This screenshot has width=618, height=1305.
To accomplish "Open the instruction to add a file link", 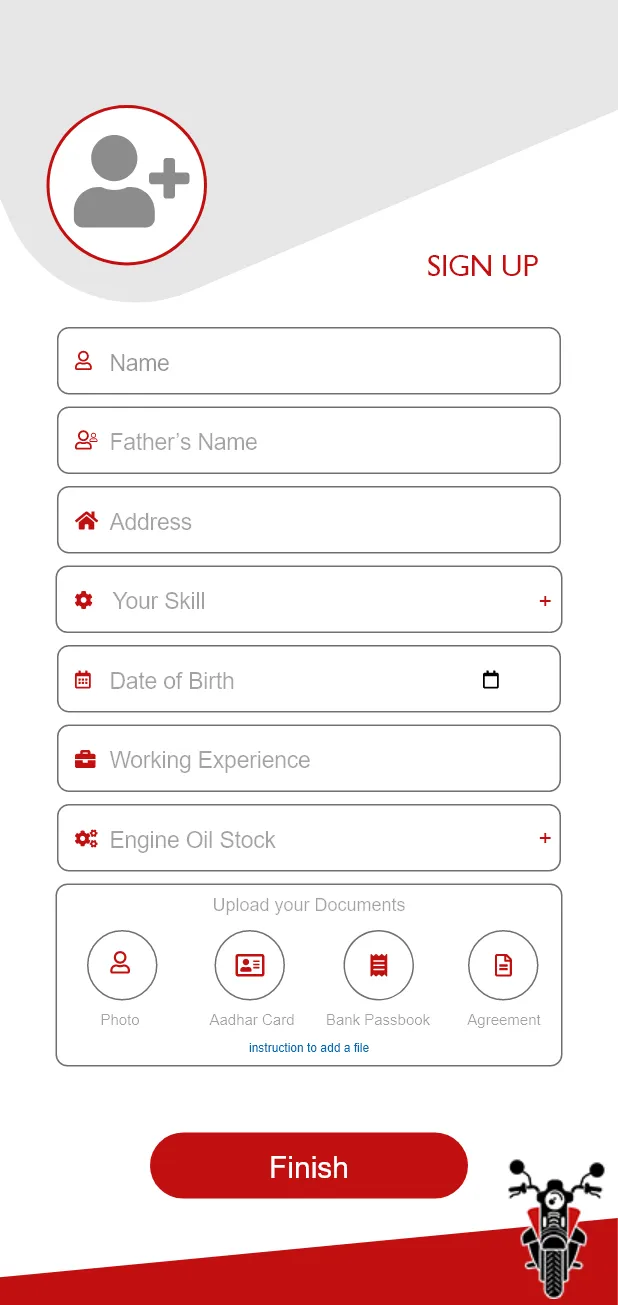I will coord(309,1048).
